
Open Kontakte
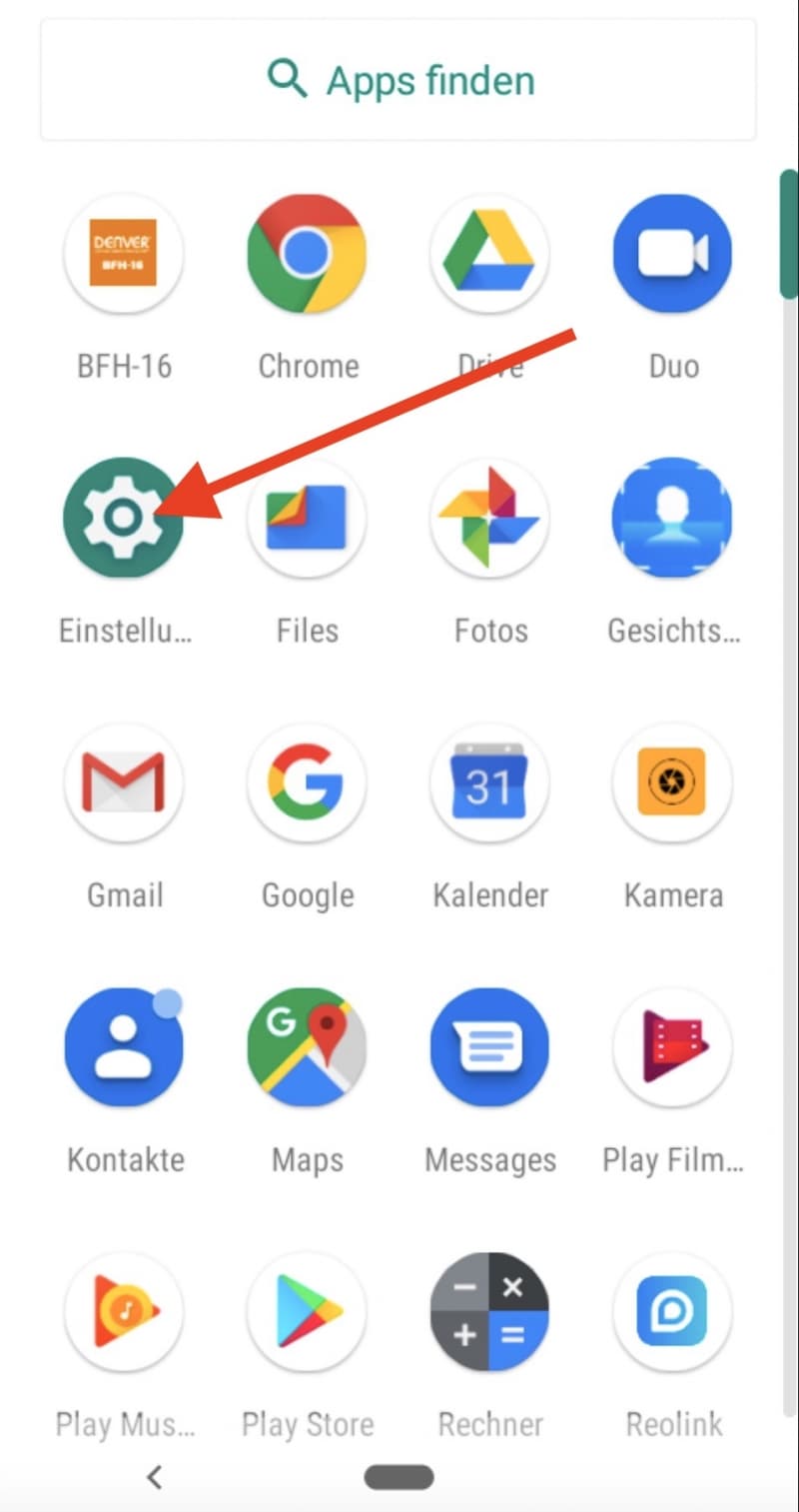[x=123, y=1047]
